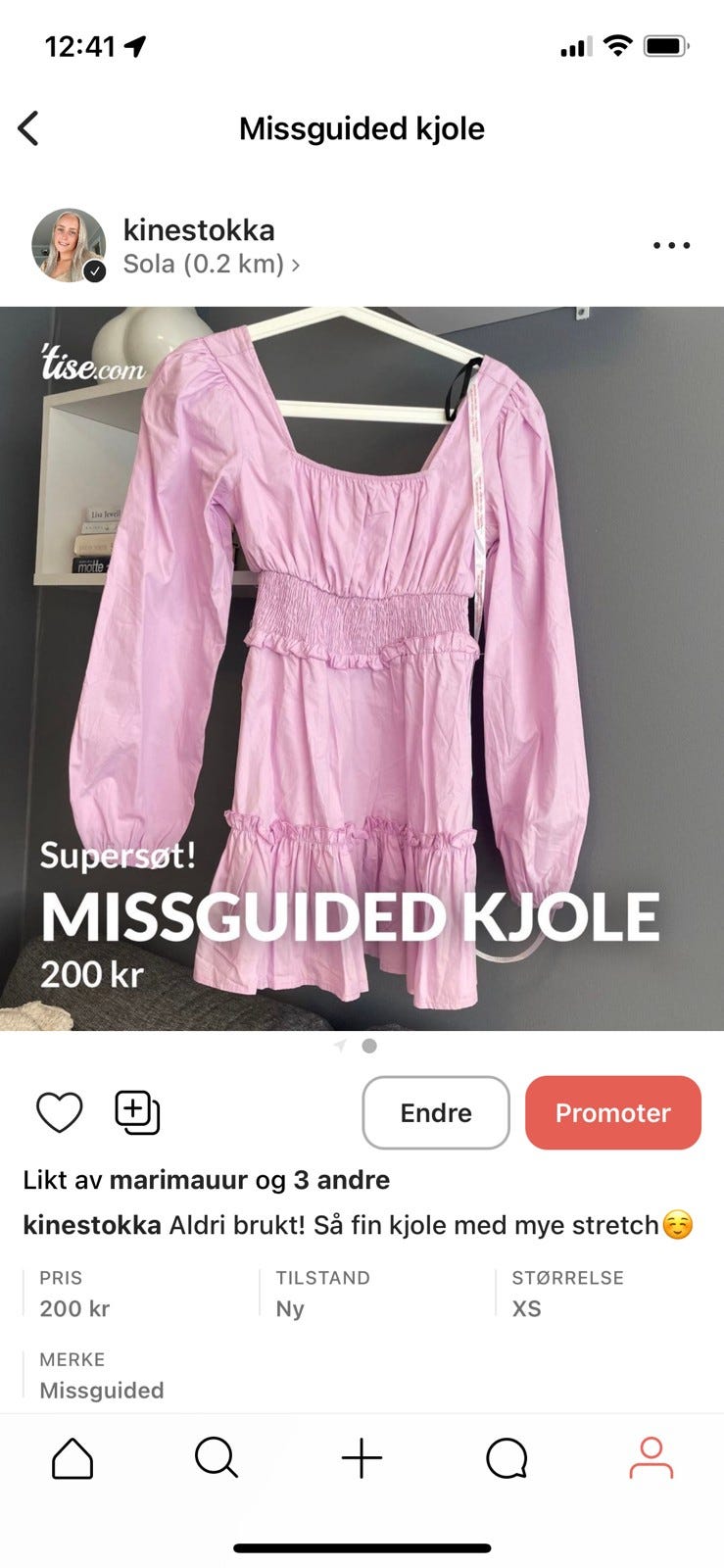Go to your profile icon
724x1568 pixels.
[651, 1457]
